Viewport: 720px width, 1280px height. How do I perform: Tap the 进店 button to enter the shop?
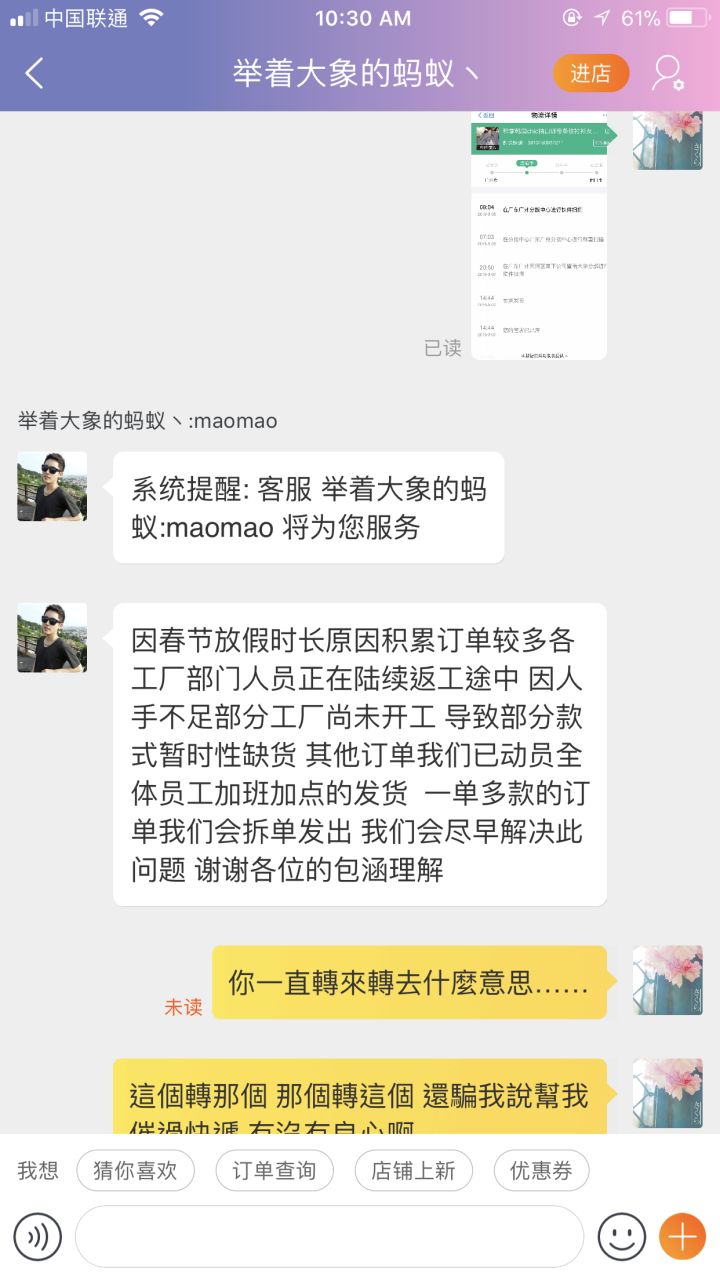pyautogui.click(x=591, y=73)
